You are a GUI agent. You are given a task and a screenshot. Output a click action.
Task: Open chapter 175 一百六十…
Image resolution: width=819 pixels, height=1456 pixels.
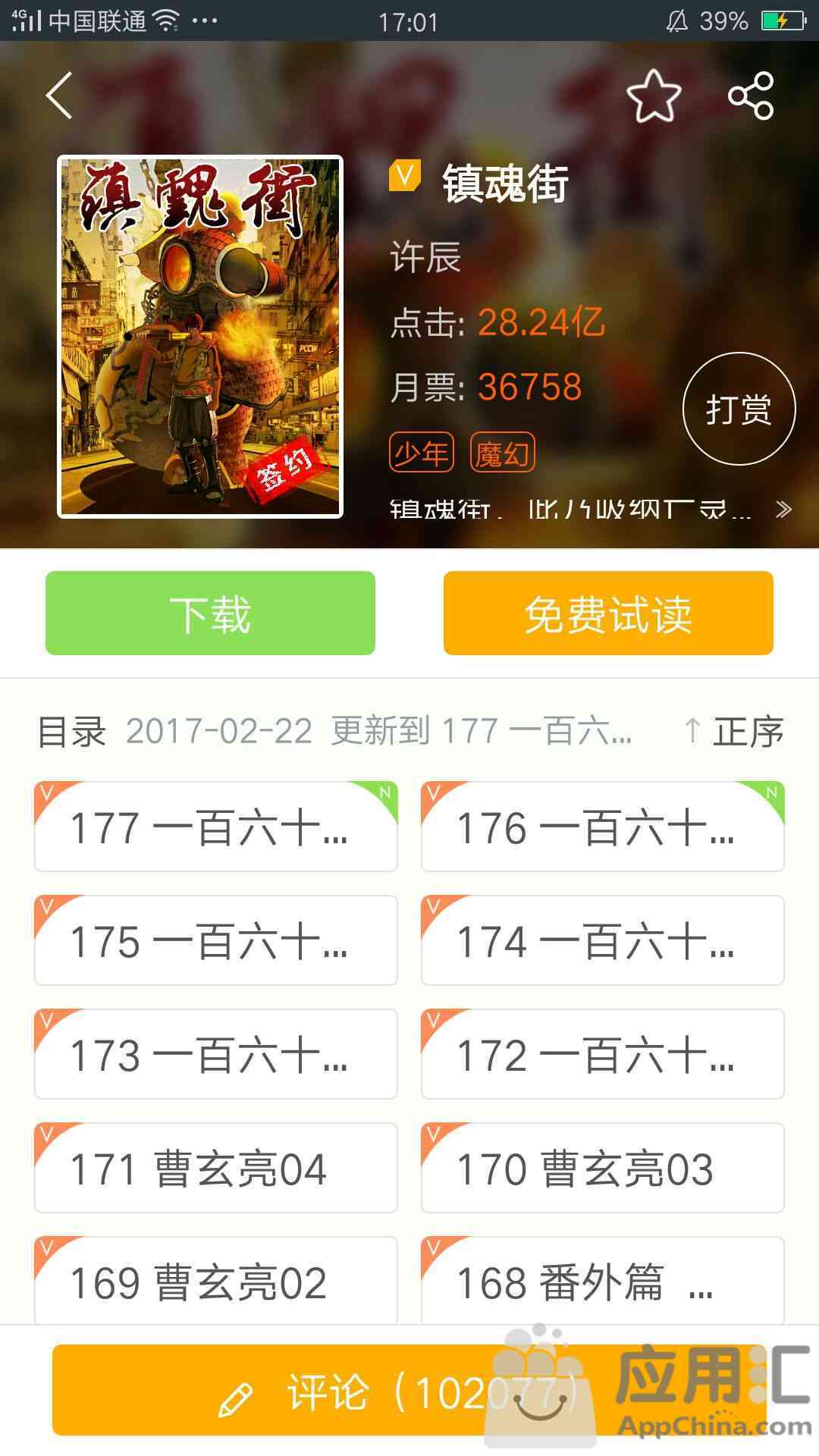click(x=215, y=940)
